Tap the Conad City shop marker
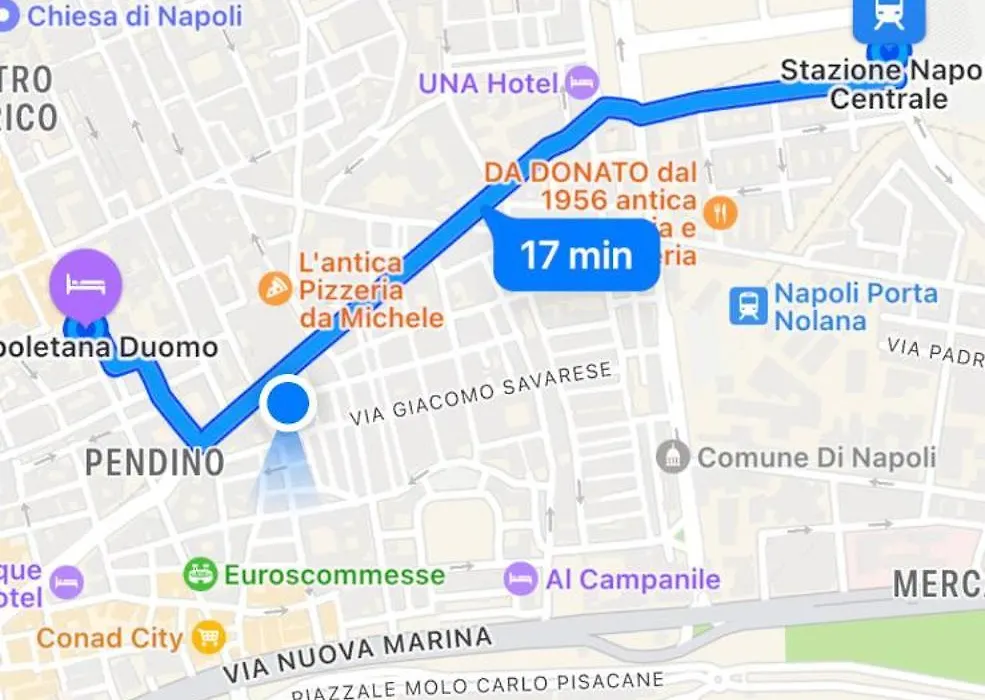This screenshot has height=700, width=985. pyautogui.click(x=209, y=637)
